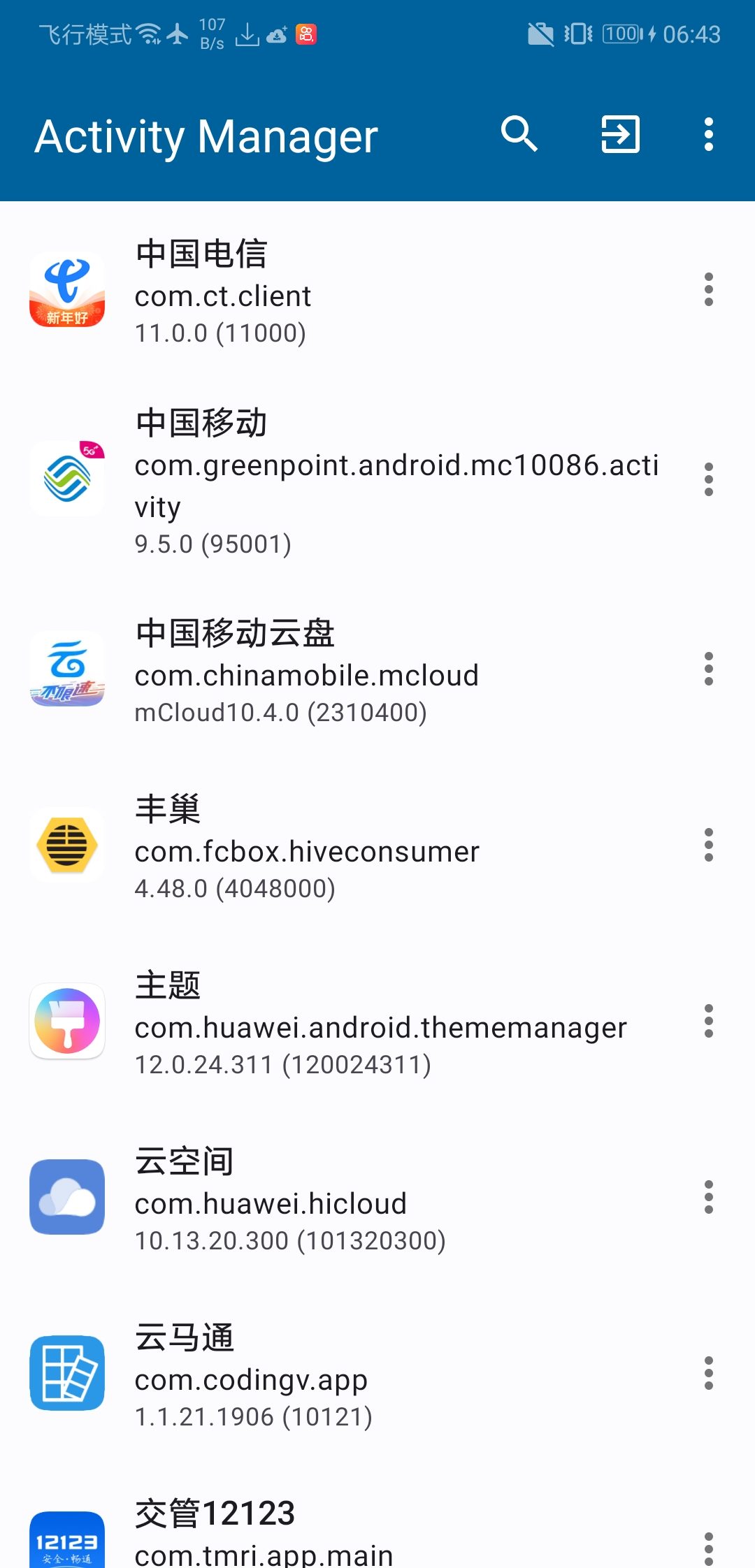Image resolution: width=755 pixels, height=1568 pixels.
Task: Open 中国移动云盘 com.chinamobile.mcloud
Action: [350, 671]
